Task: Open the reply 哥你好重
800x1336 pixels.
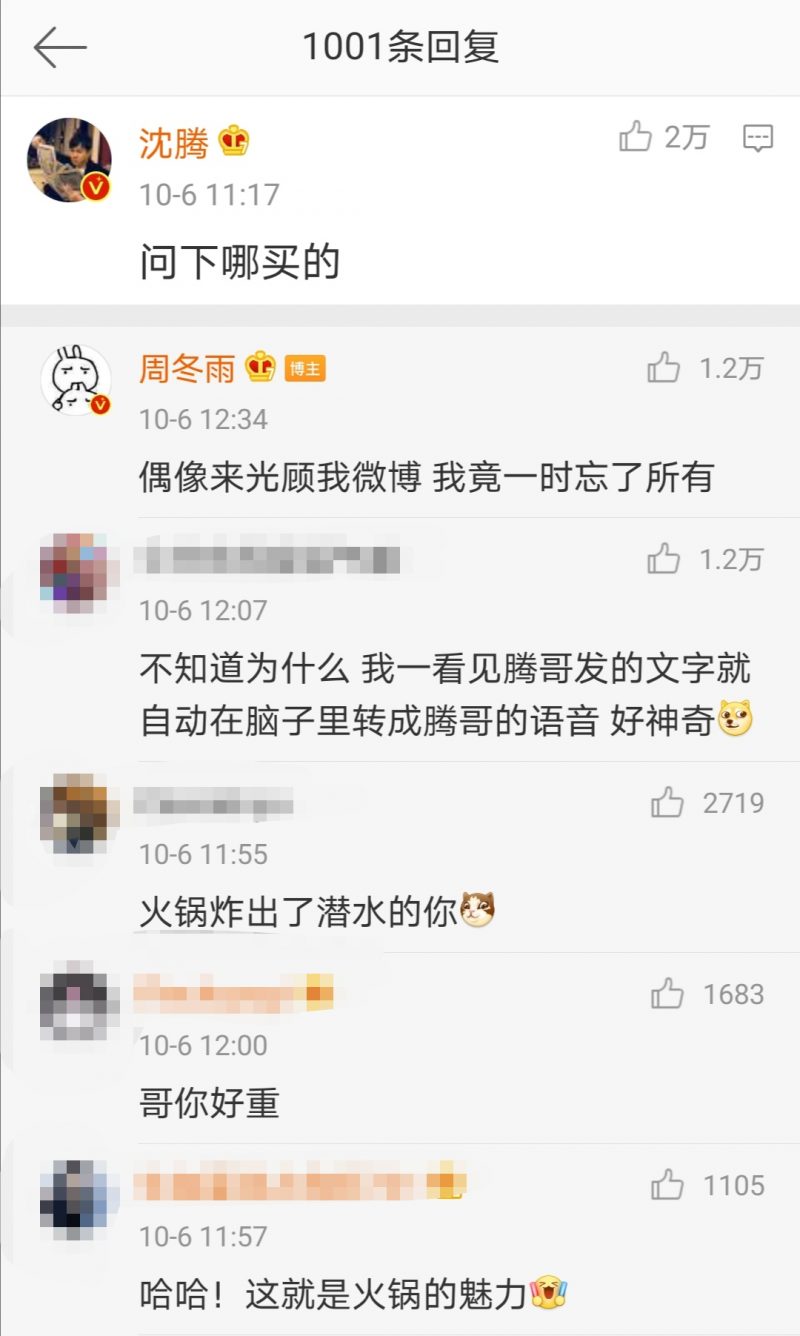Action: pos(209,1103)
